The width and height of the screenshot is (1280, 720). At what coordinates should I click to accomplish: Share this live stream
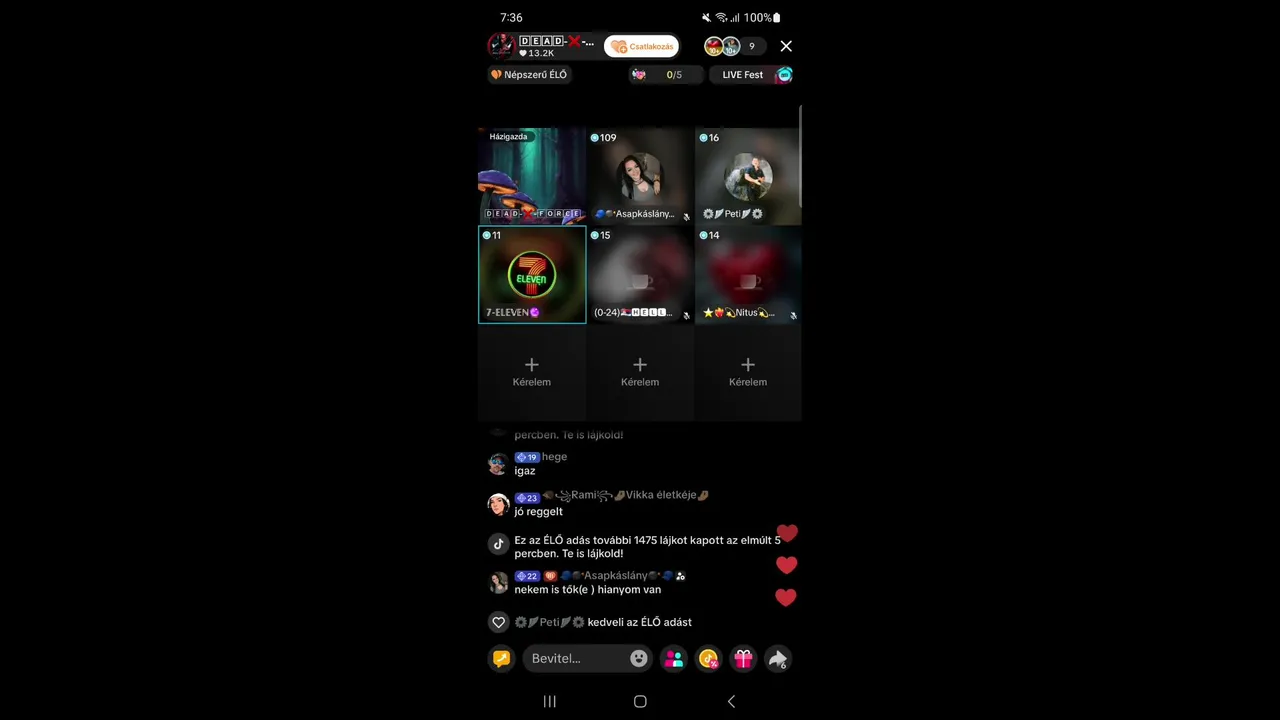[777, 658]
